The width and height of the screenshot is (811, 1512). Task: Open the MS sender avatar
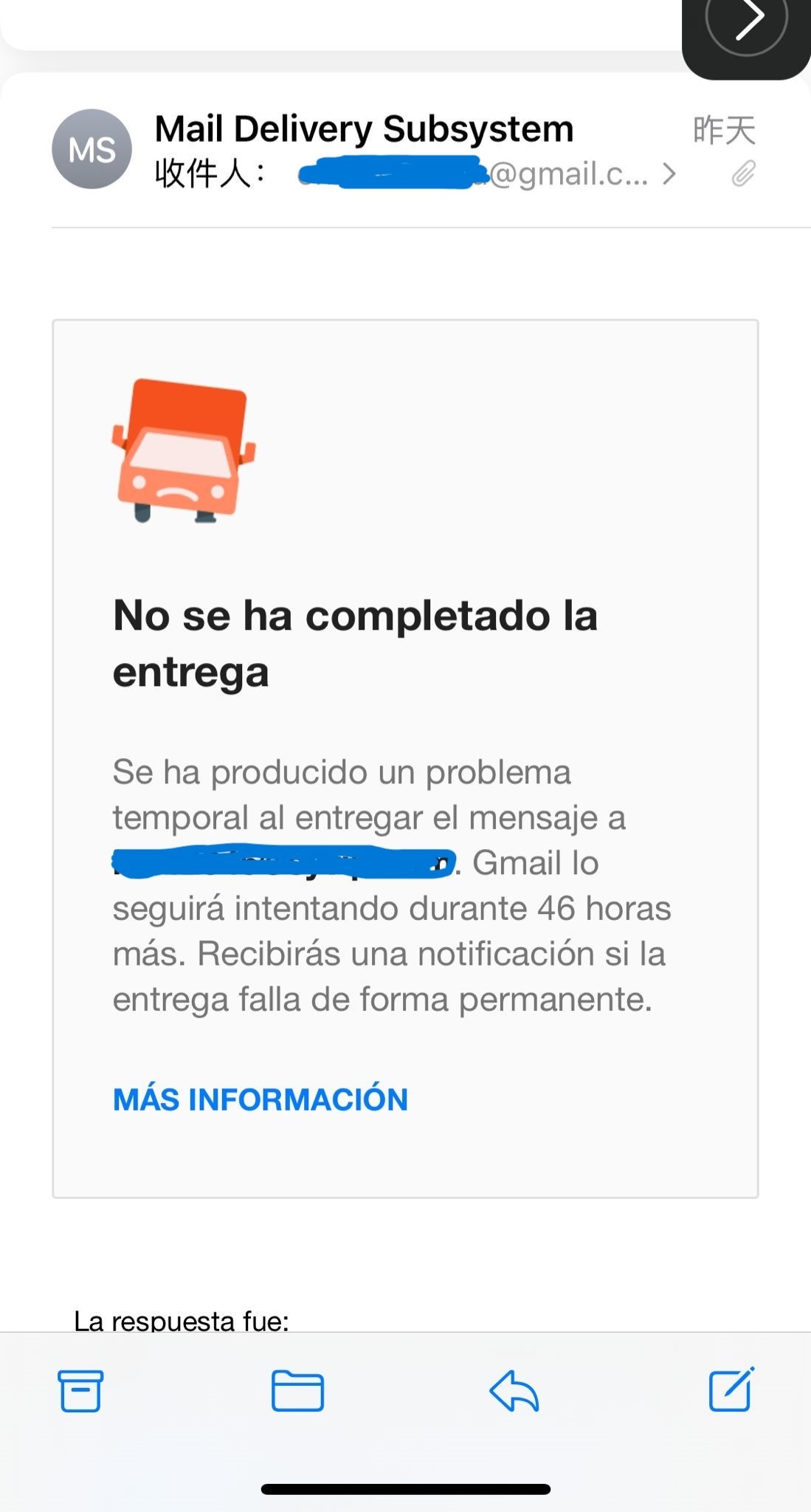click(92, 149)
